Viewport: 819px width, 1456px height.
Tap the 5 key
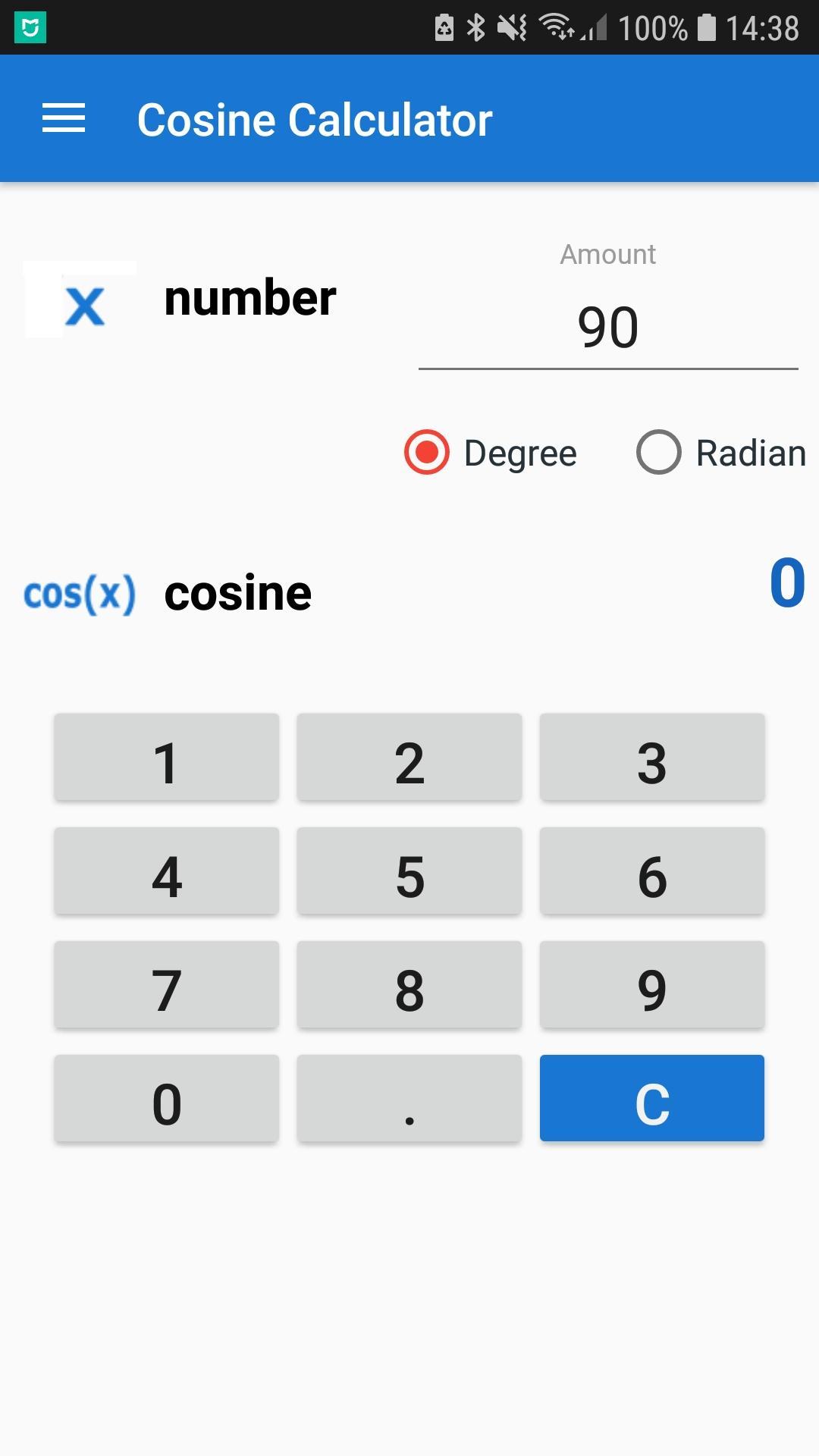point(409,871)
